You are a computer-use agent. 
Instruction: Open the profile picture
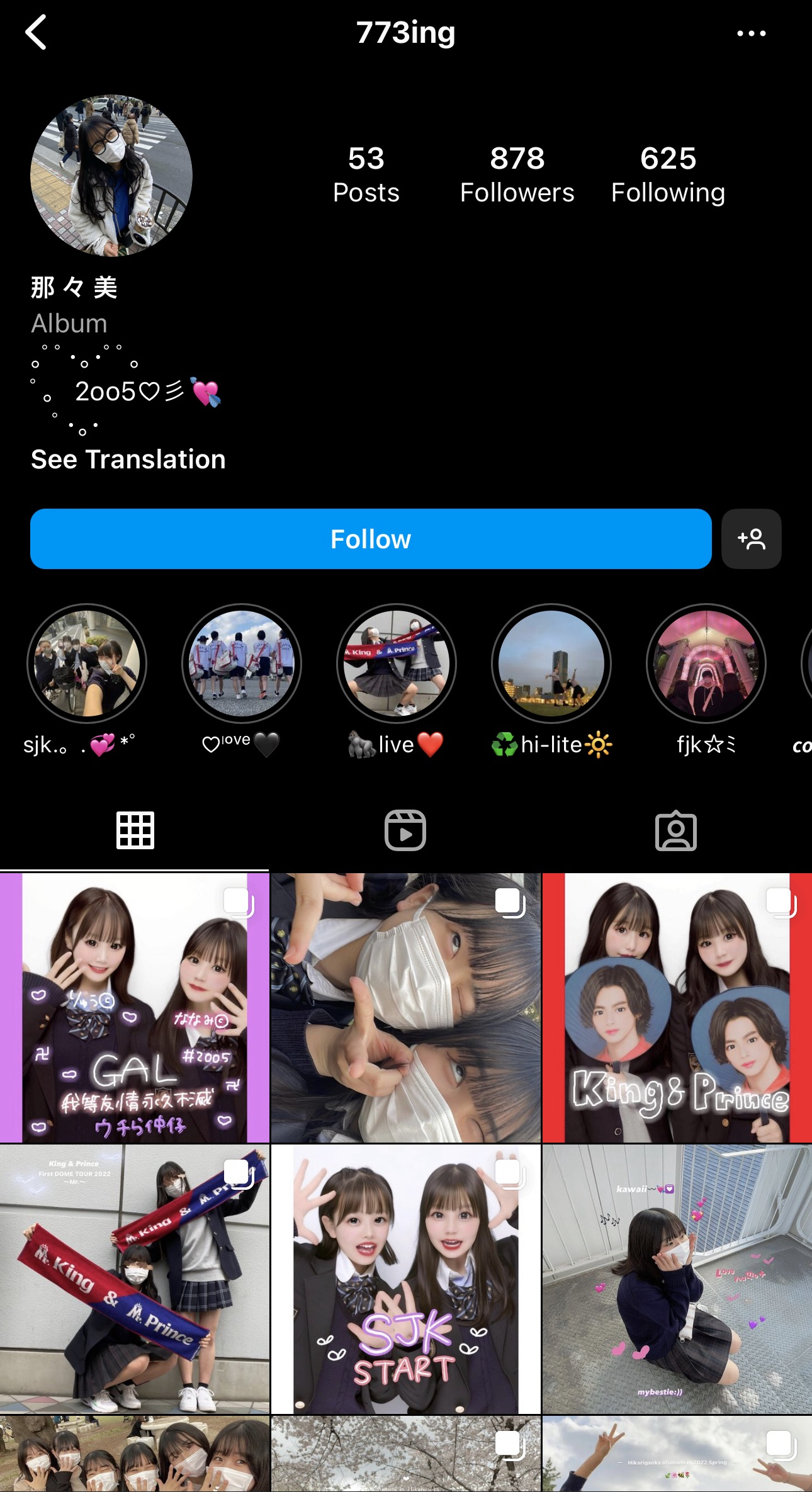pyautogui.click(x=111, y=176)
